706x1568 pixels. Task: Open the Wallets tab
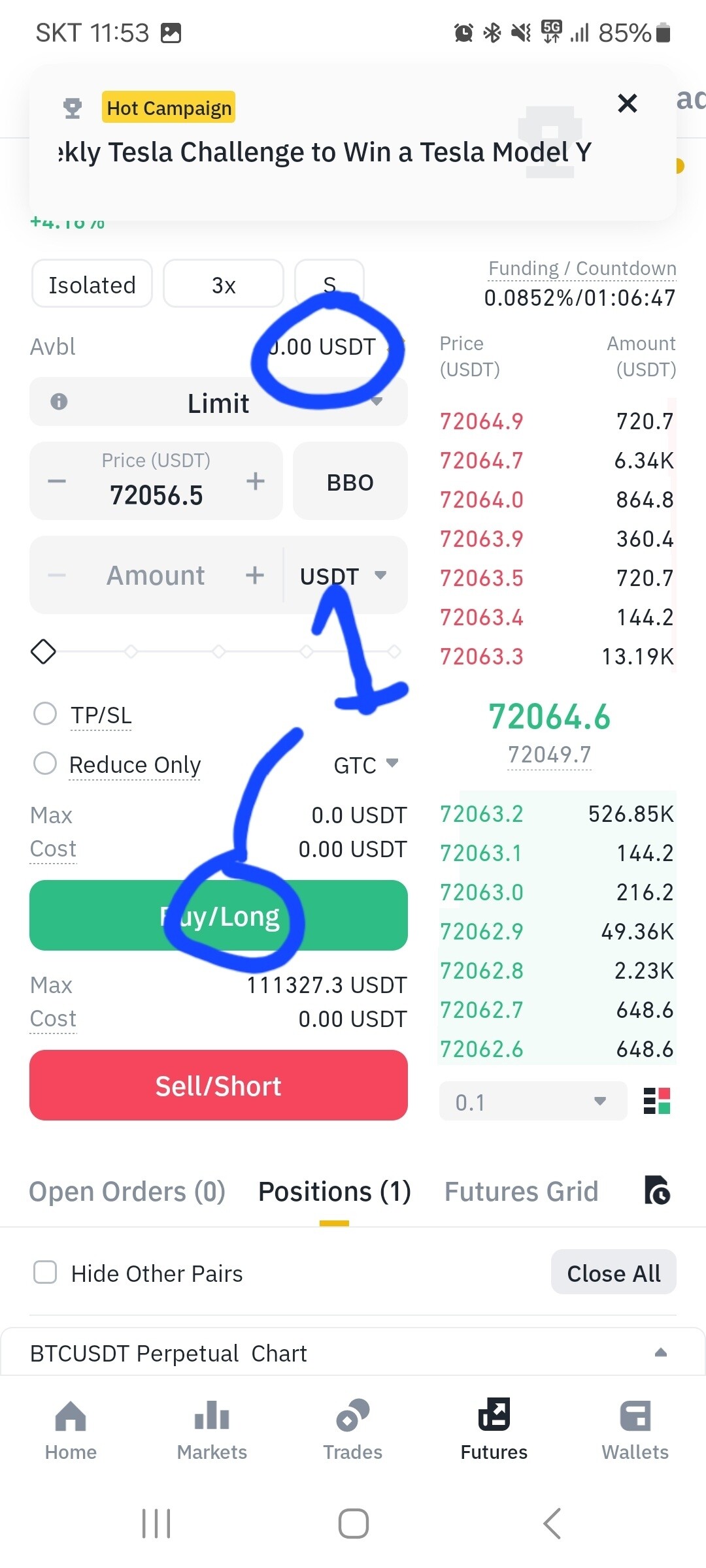[x=635, y=1430]
